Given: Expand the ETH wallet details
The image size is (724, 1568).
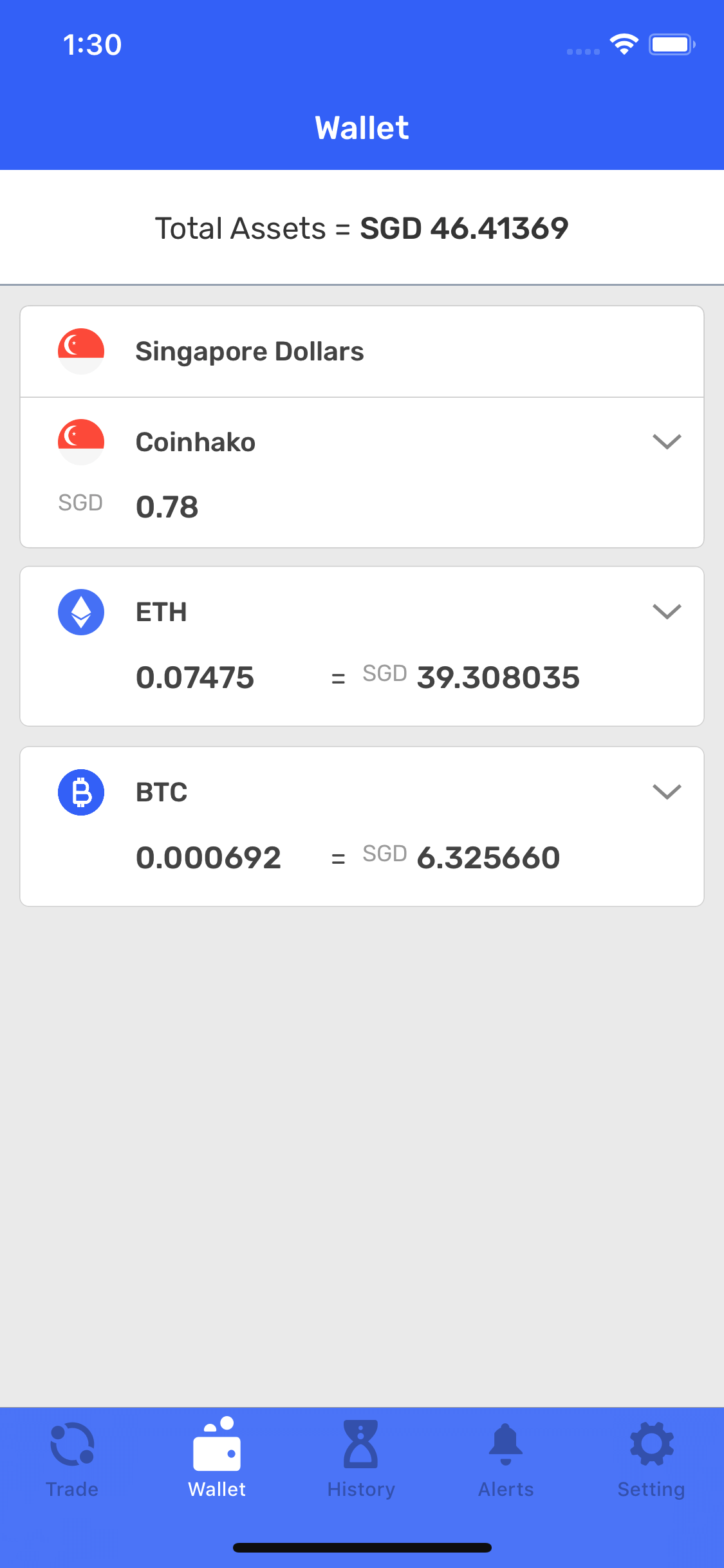Looking at the screenshot, I should [667, 611].
